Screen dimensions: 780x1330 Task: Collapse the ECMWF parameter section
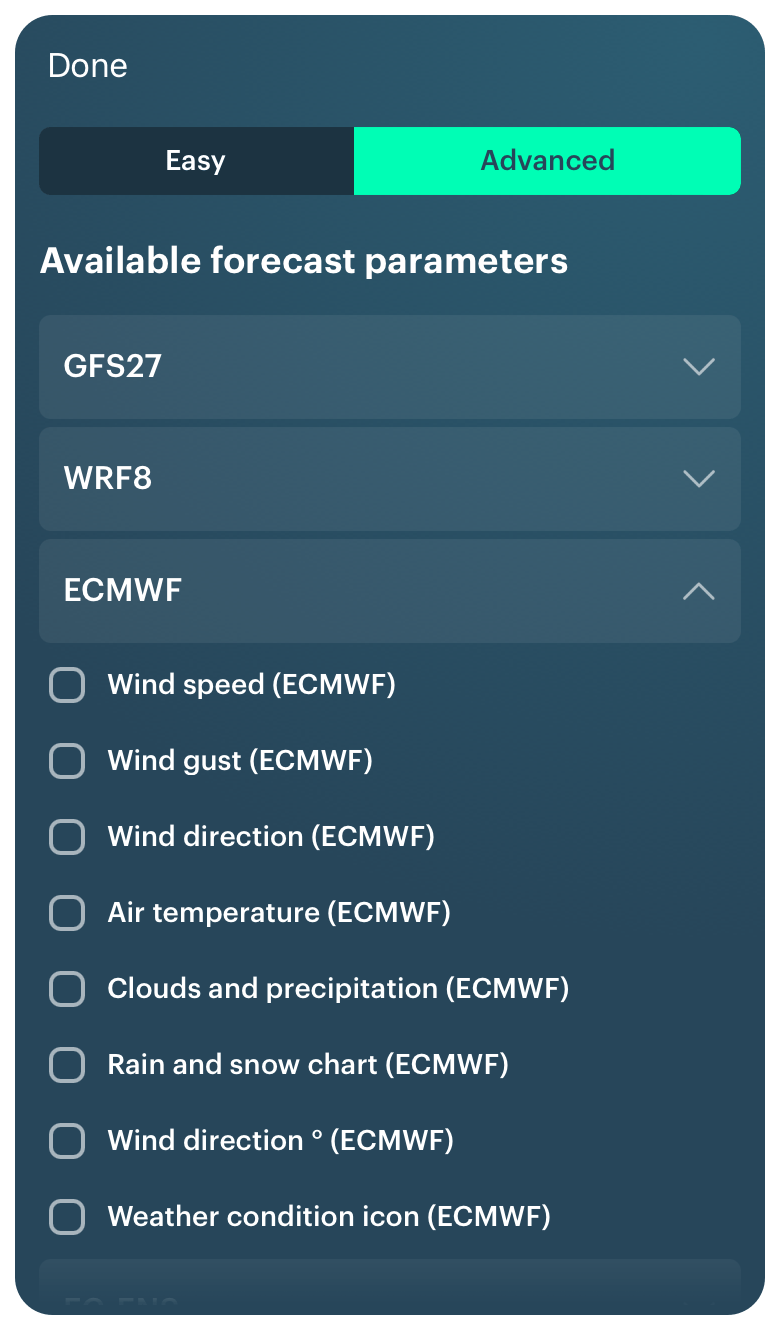pyautogui.click(x=389, y=591)
